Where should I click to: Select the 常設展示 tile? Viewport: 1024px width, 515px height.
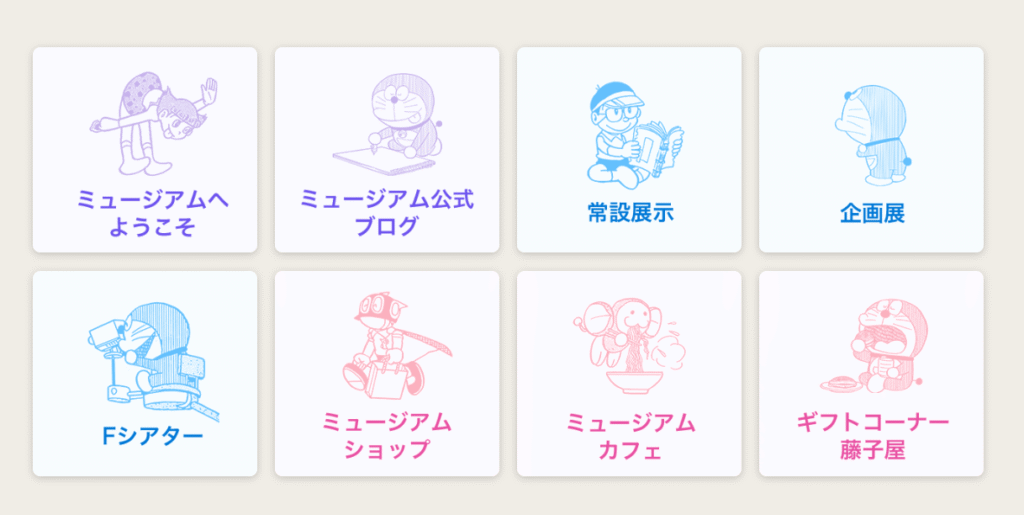tap(629, 150)
